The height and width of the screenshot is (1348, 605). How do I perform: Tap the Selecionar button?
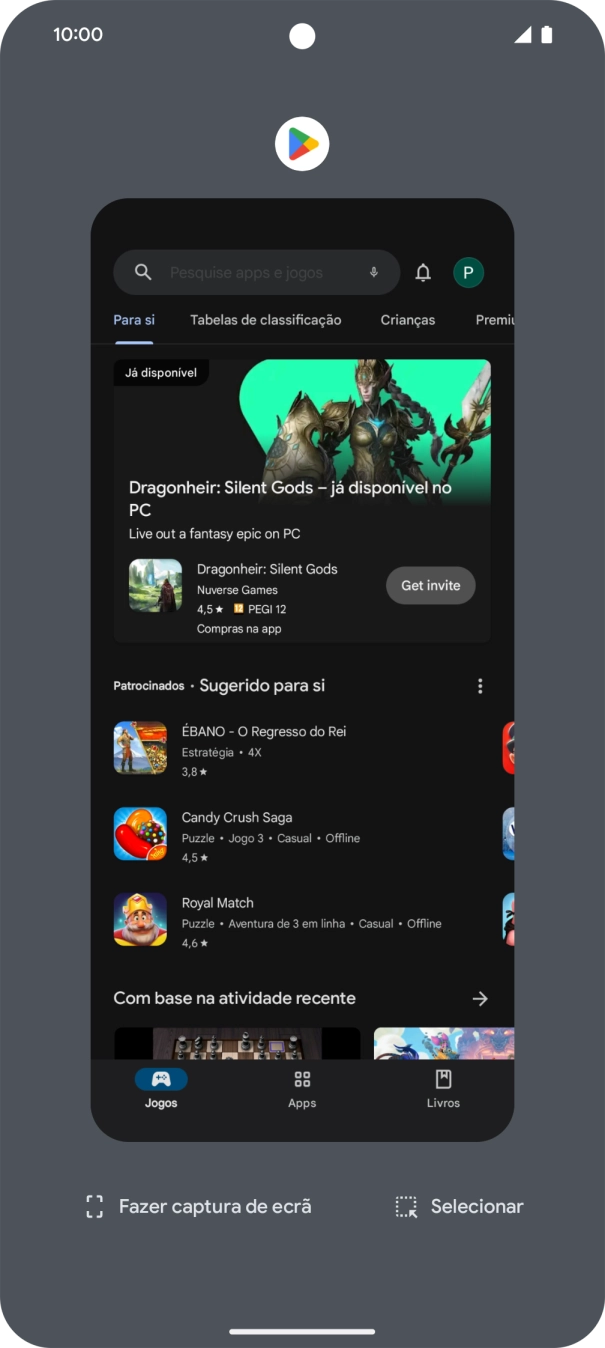[x=459, y=1206]
